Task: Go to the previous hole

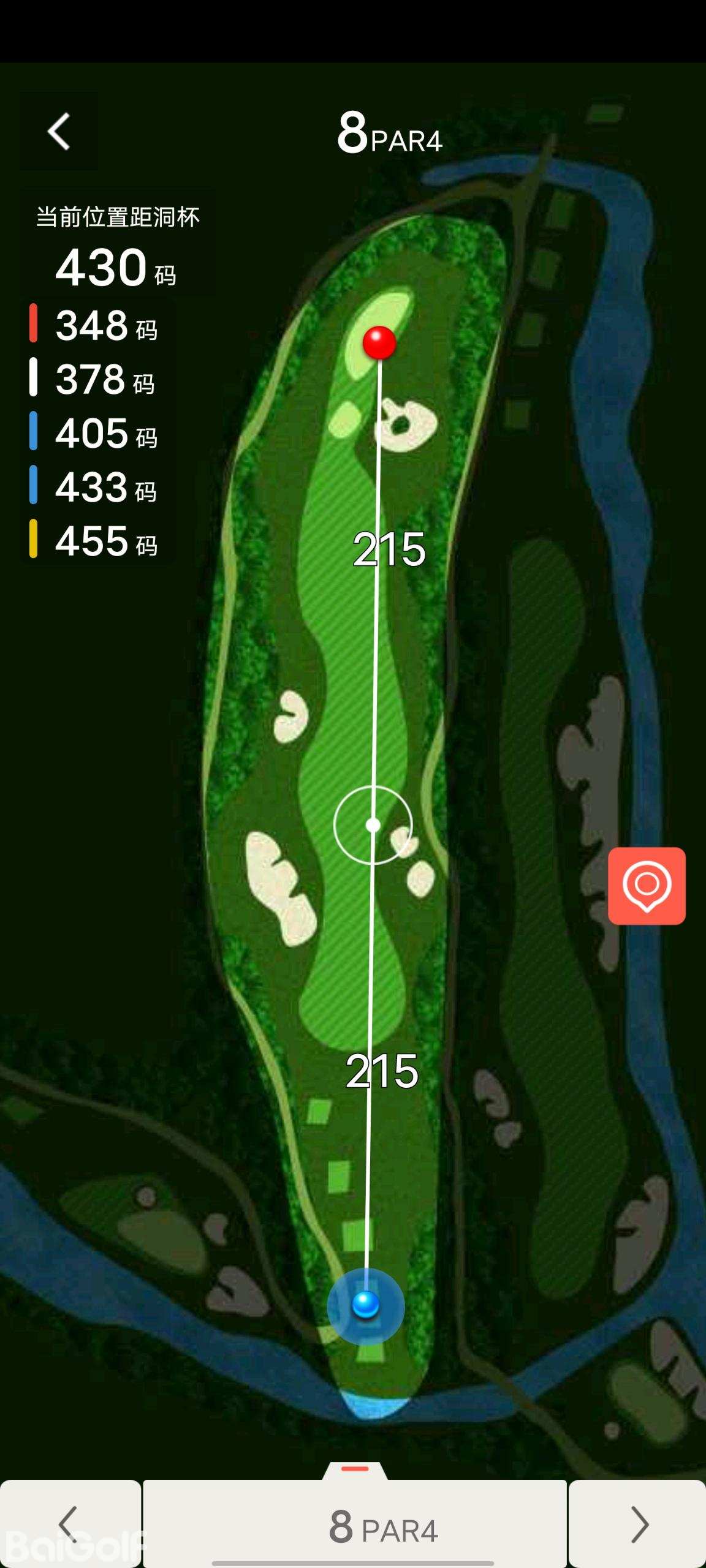Action: point(70,1524)
